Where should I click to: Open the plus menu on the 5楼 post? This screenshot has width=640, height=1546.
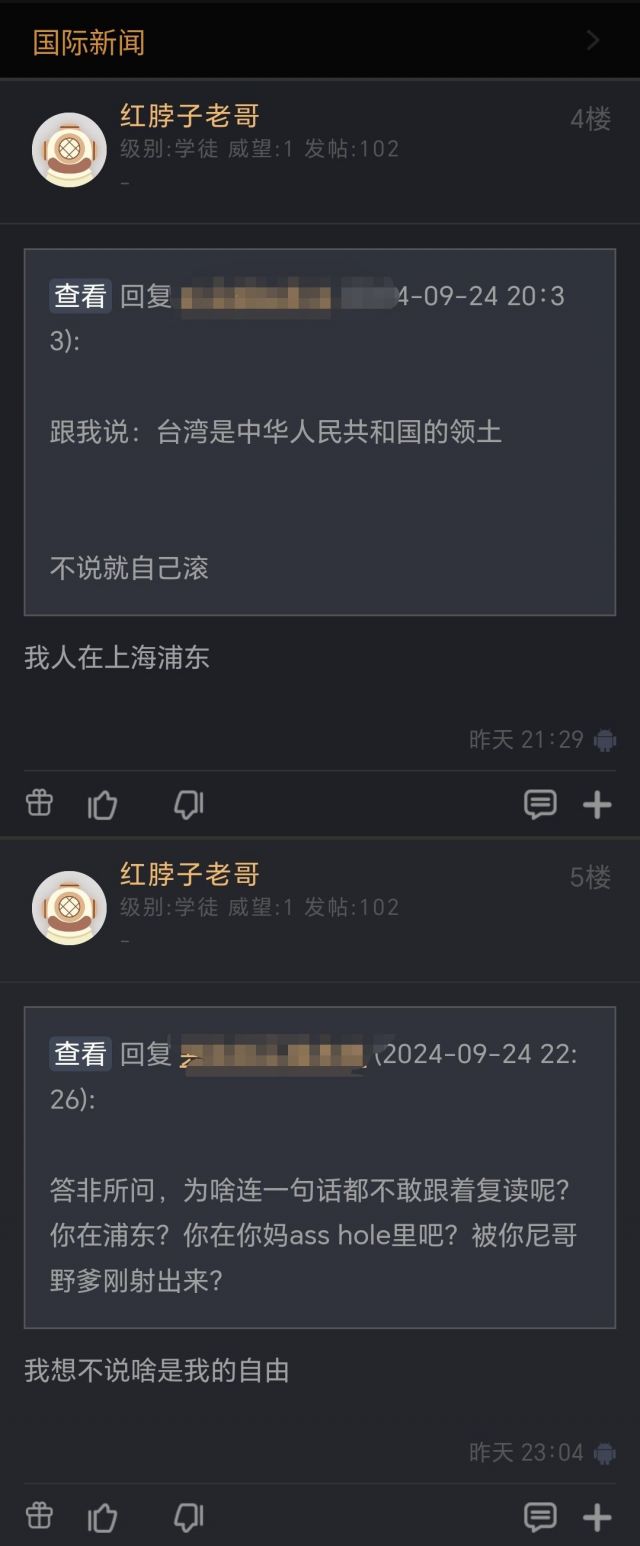[x=597, y=1517]
